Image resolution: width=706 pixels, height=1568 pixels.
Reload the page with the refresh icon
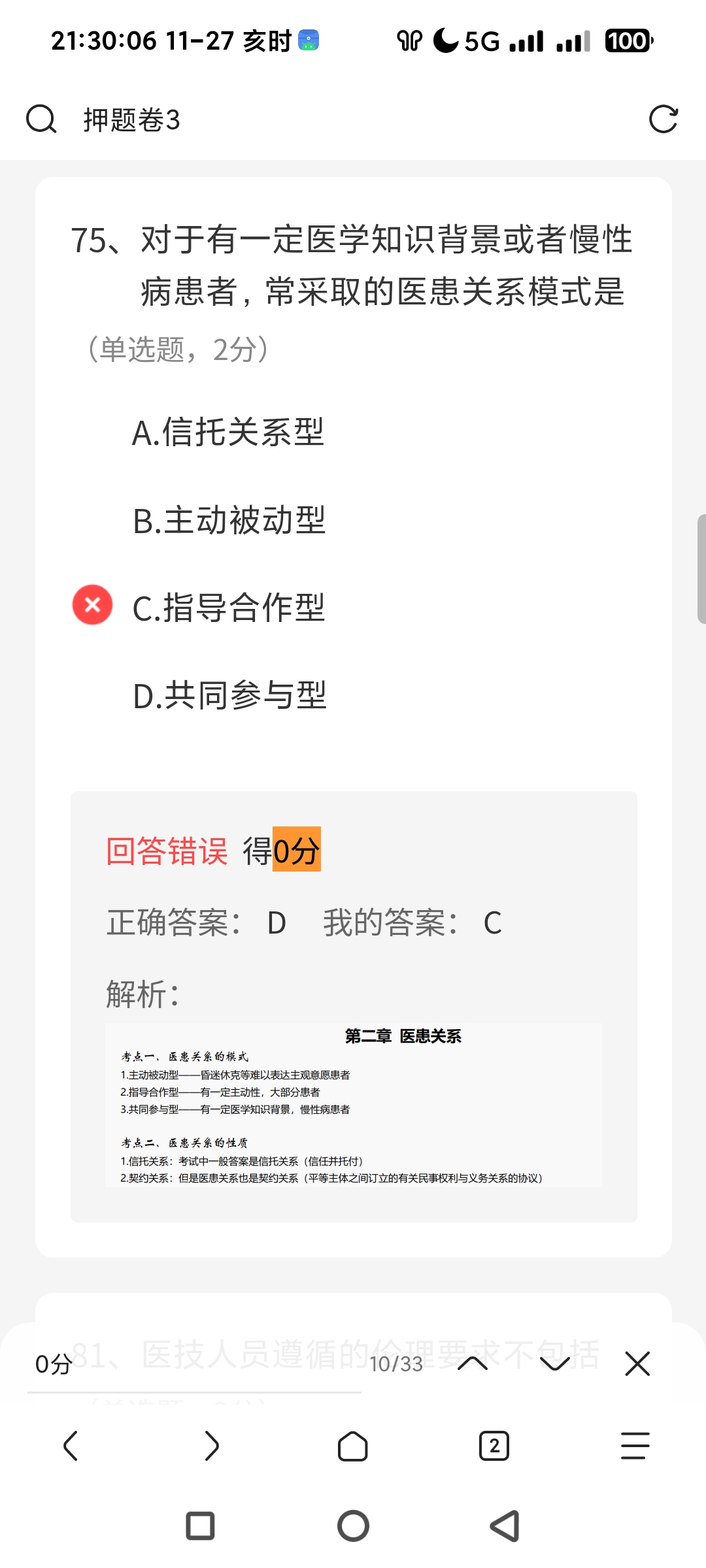[663, 120]
